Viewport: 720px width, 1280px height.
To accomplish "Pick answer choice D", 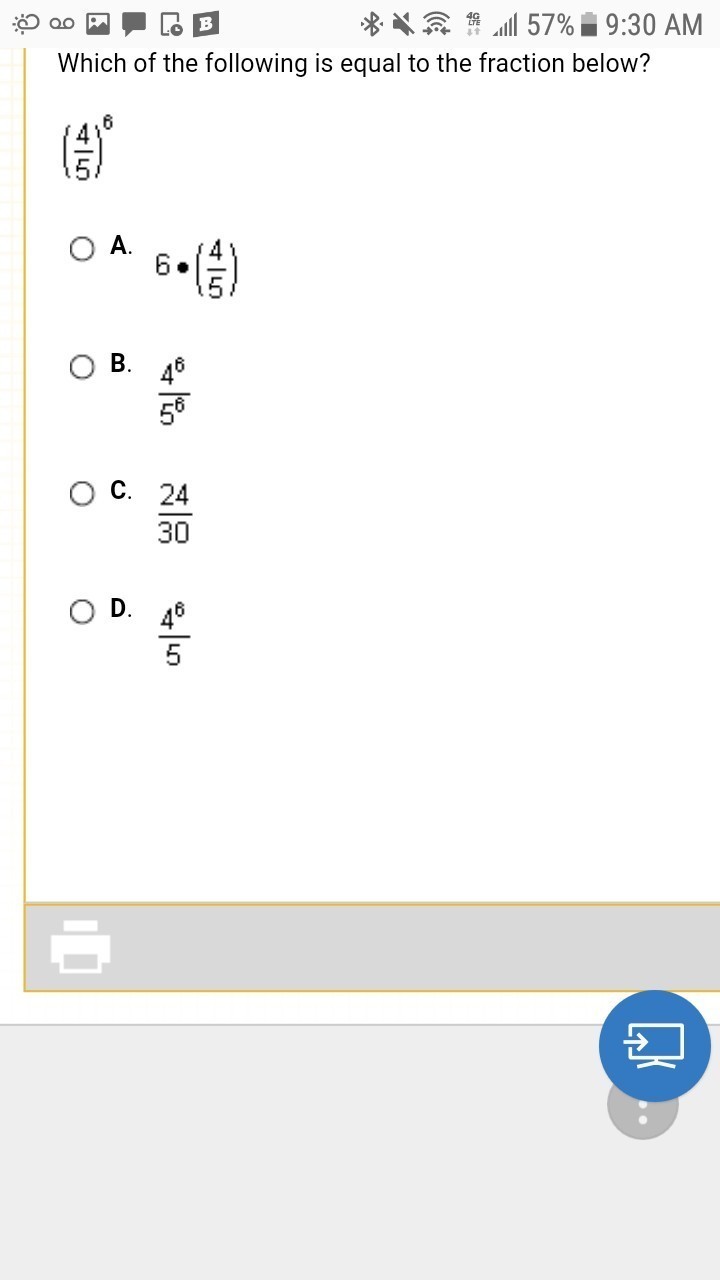I will pos(83,611).
